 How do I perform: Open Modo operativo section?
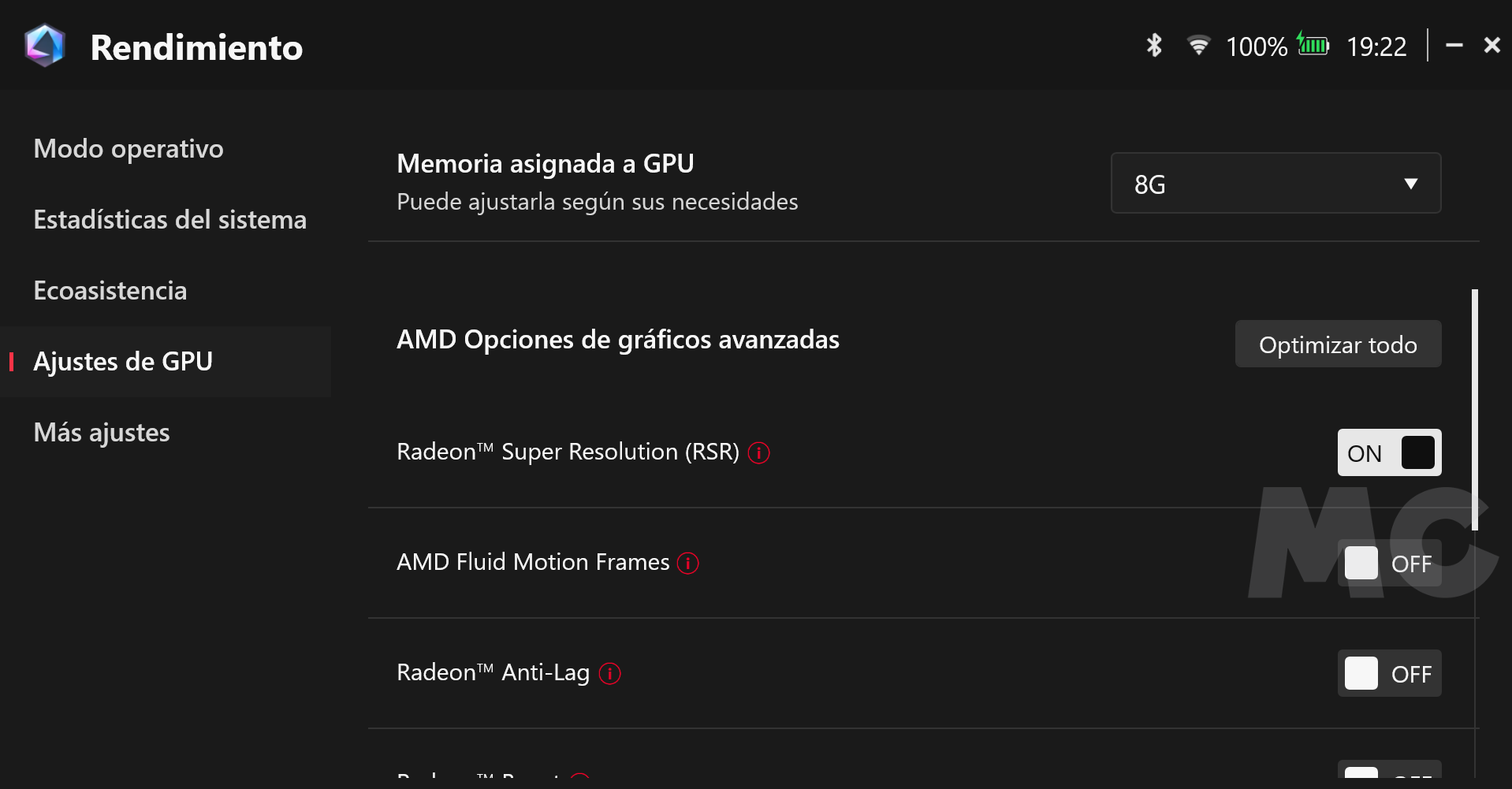pos(128,149)
